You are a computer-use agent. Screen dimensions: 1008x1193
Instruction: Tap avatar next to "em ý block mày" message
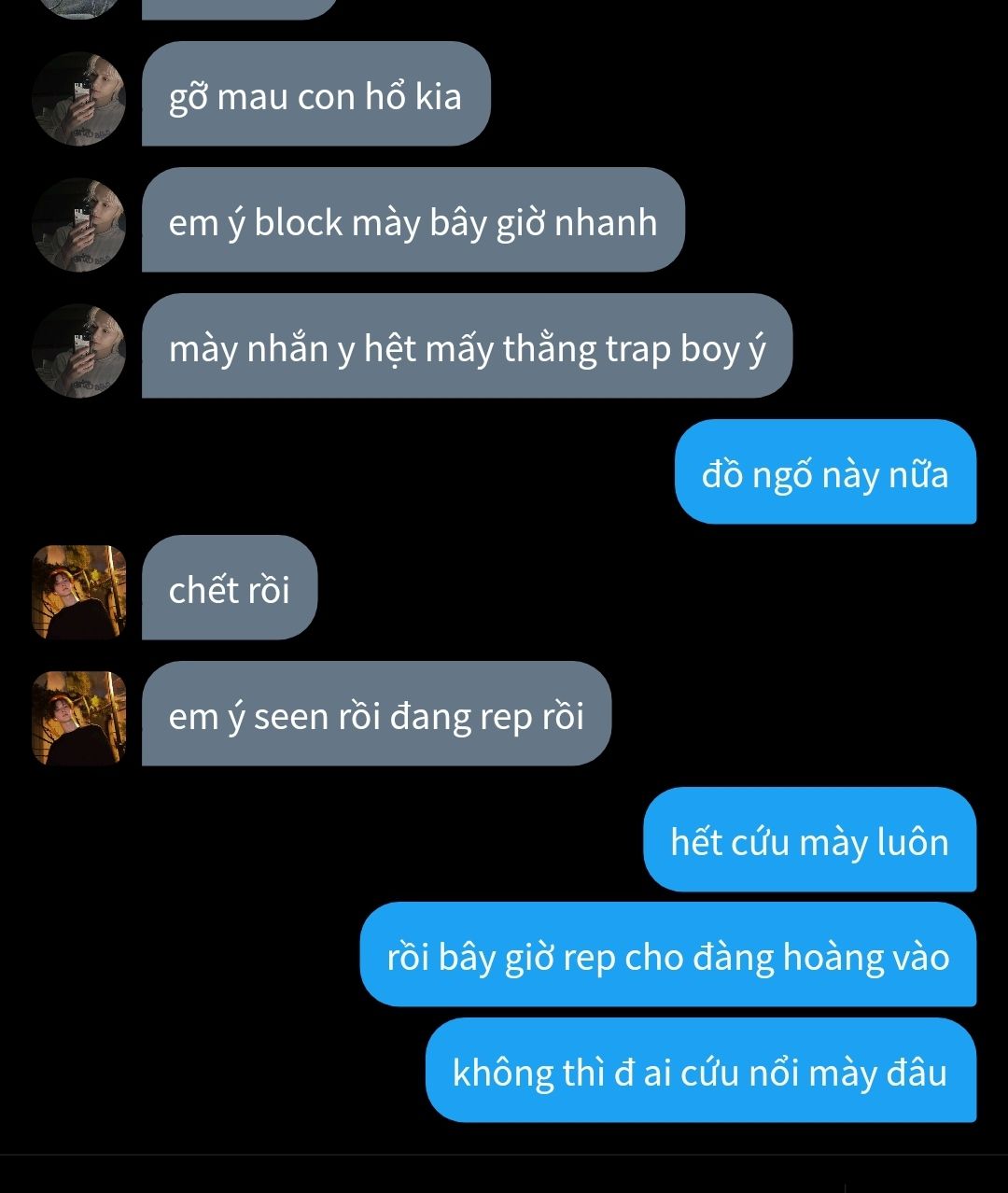coord(79,224)
